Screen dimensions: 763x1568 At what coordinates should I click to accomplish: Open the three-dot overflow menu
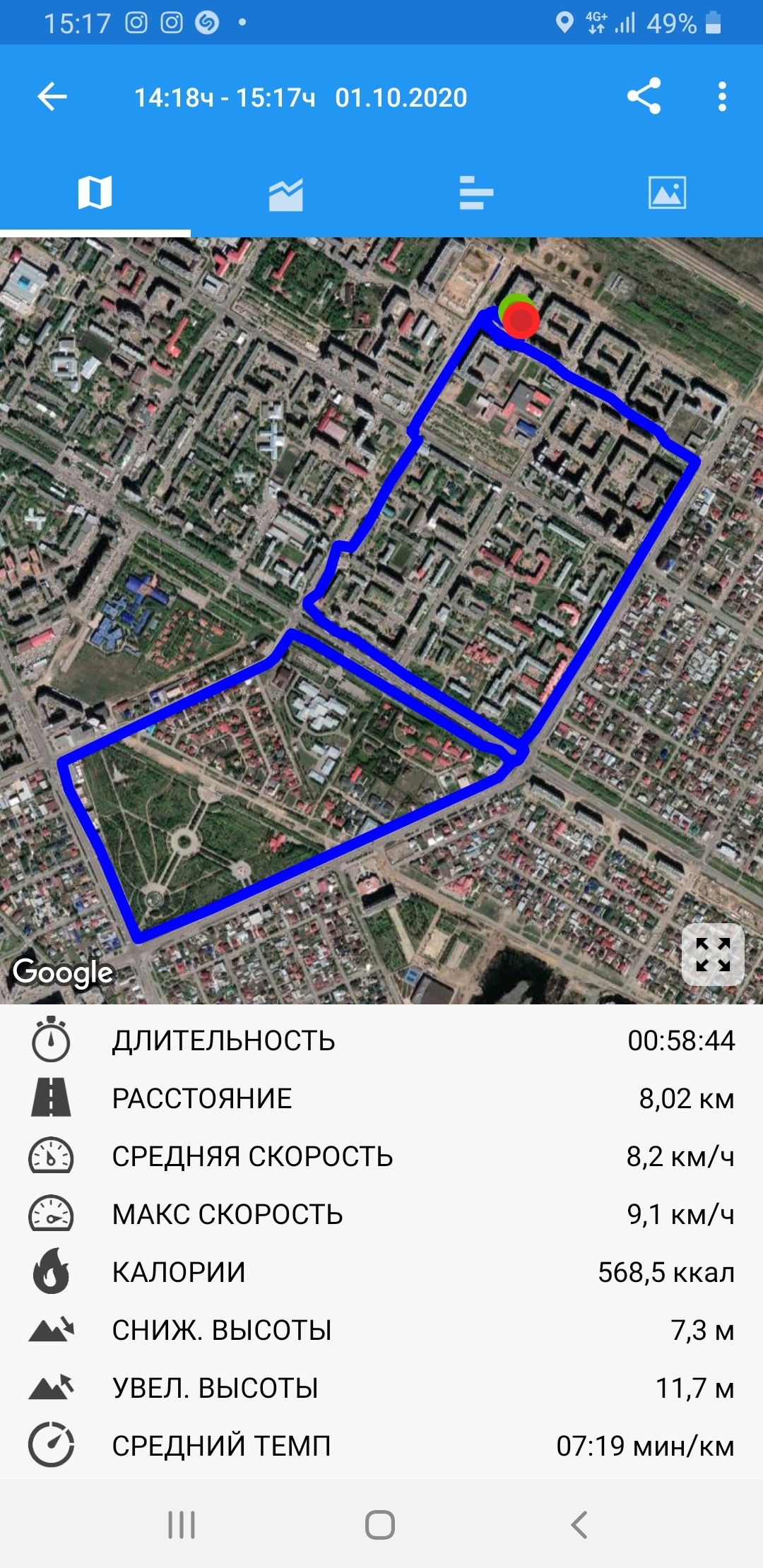(x=721, y=97)
